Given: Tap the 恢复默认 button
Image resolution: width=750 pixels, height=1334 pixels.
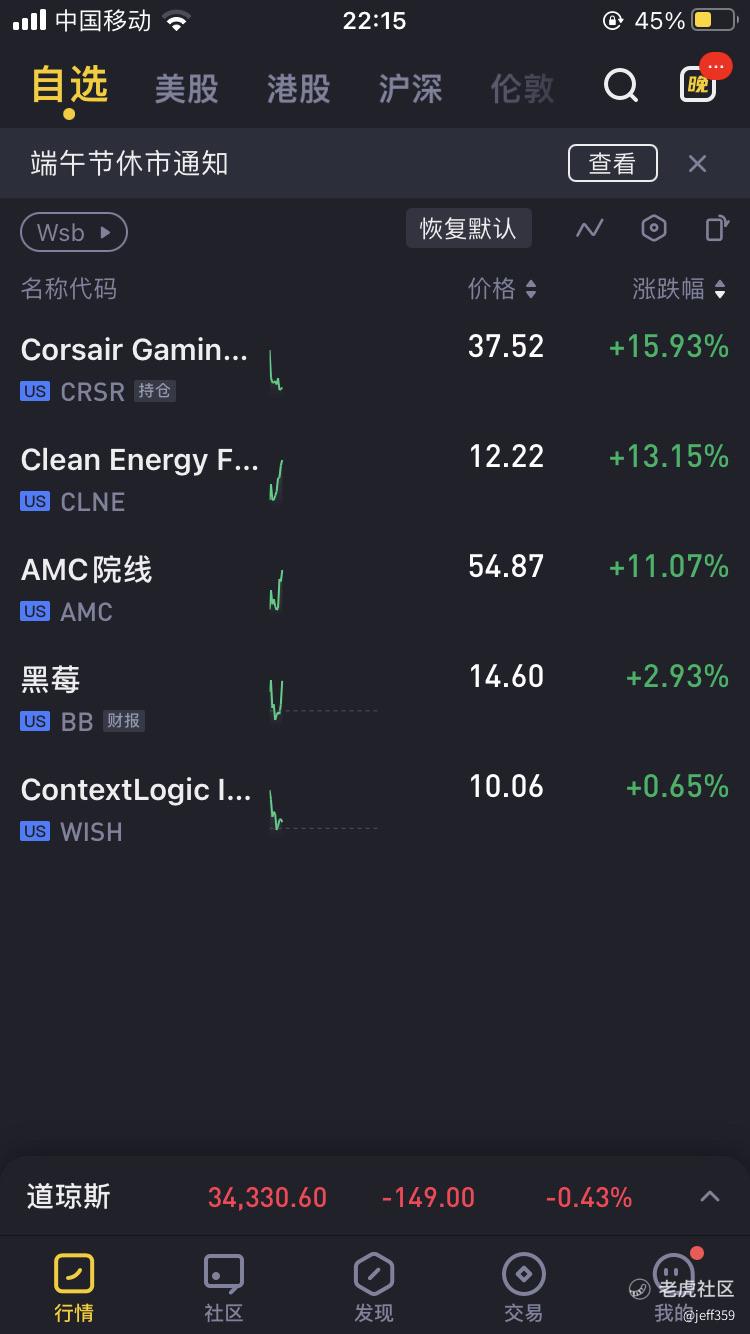Looking at the screenshot, I should click(468, 228).
